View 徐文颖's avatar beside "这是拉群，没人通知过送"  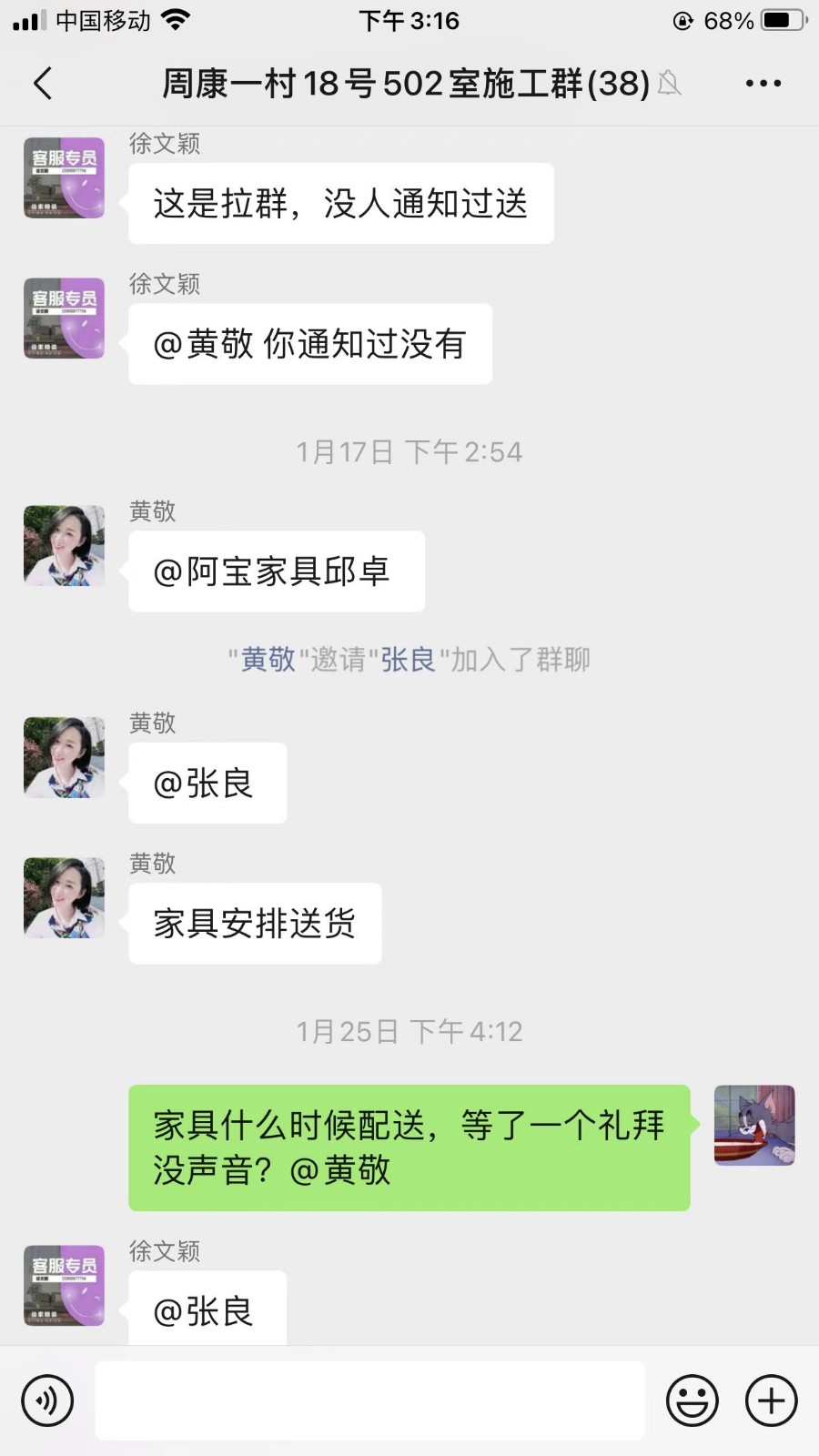click(x=64, y=177)
